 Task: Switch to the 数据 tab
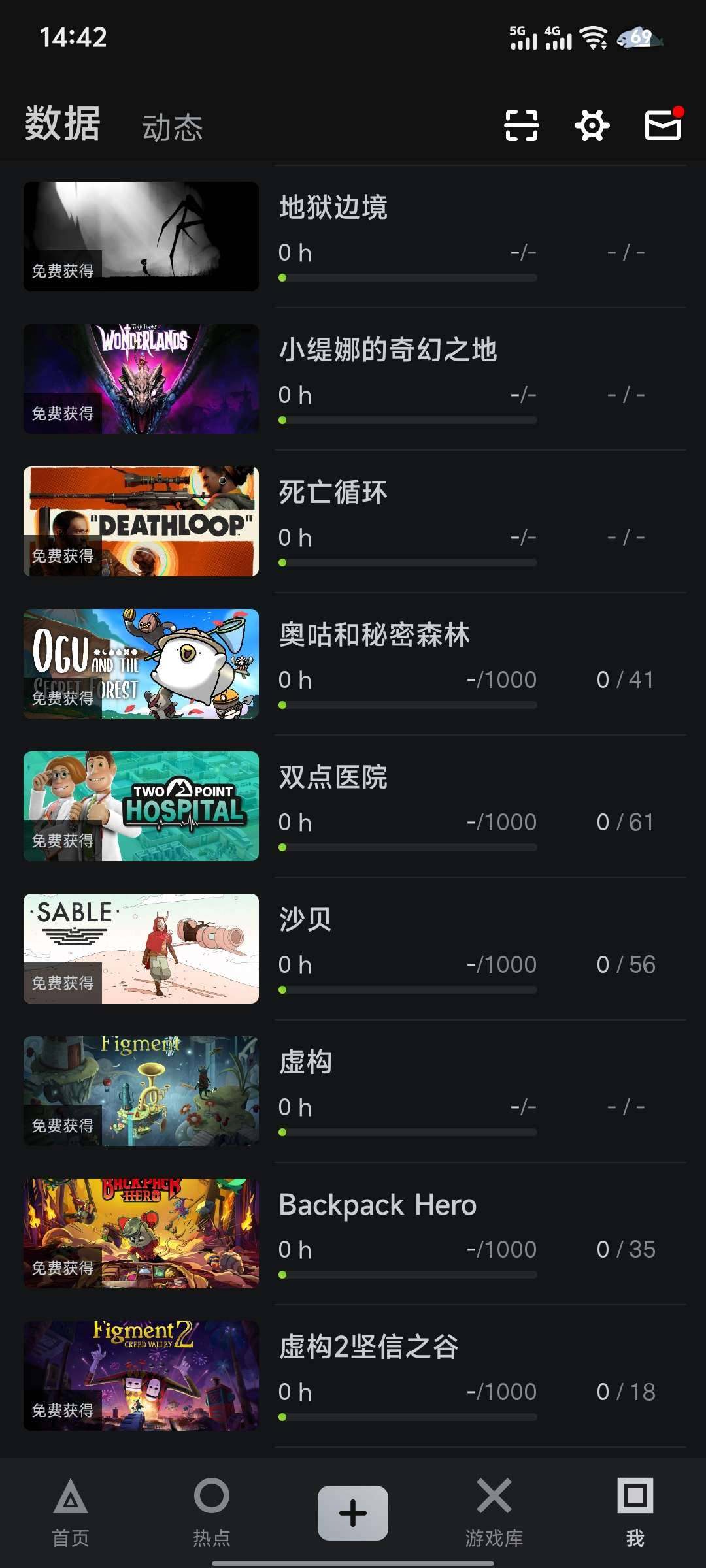(62, 126)
